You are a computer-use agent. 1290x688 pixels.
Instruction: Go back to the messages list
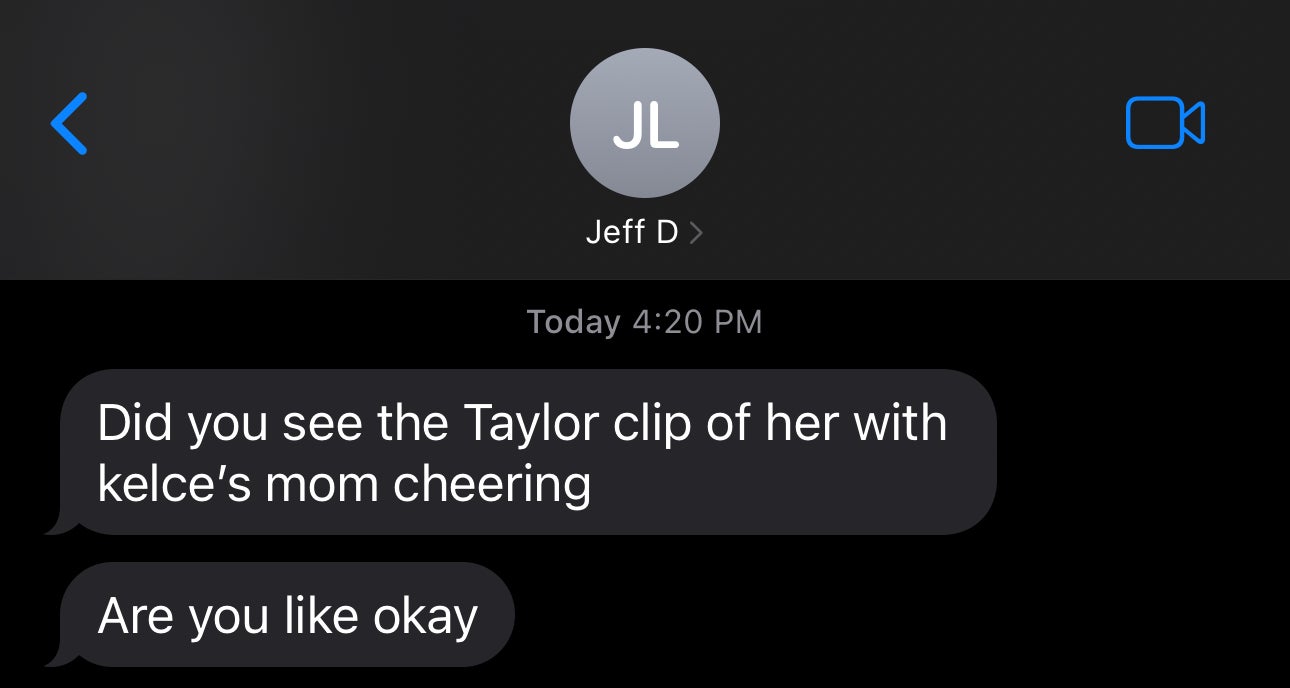(69, 124)
